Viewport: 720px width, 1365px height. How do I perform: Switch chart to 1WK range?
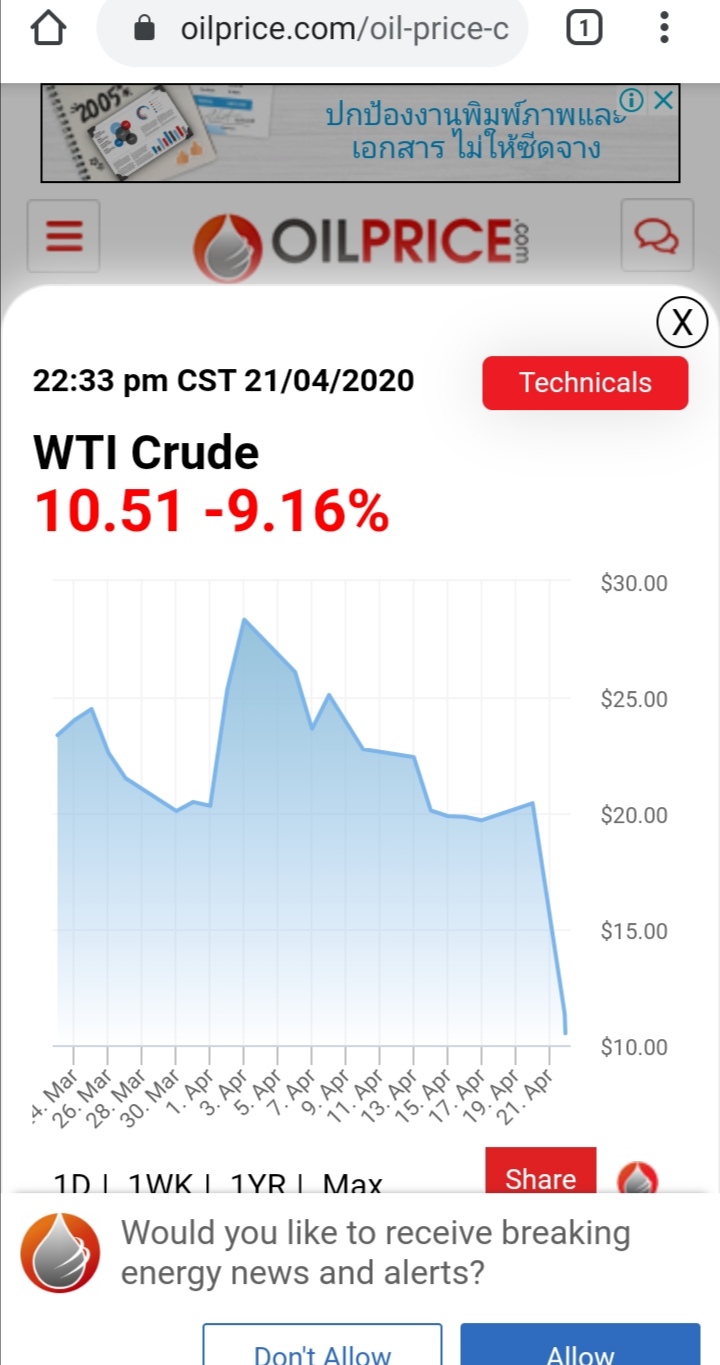[x=161, y=1186]
